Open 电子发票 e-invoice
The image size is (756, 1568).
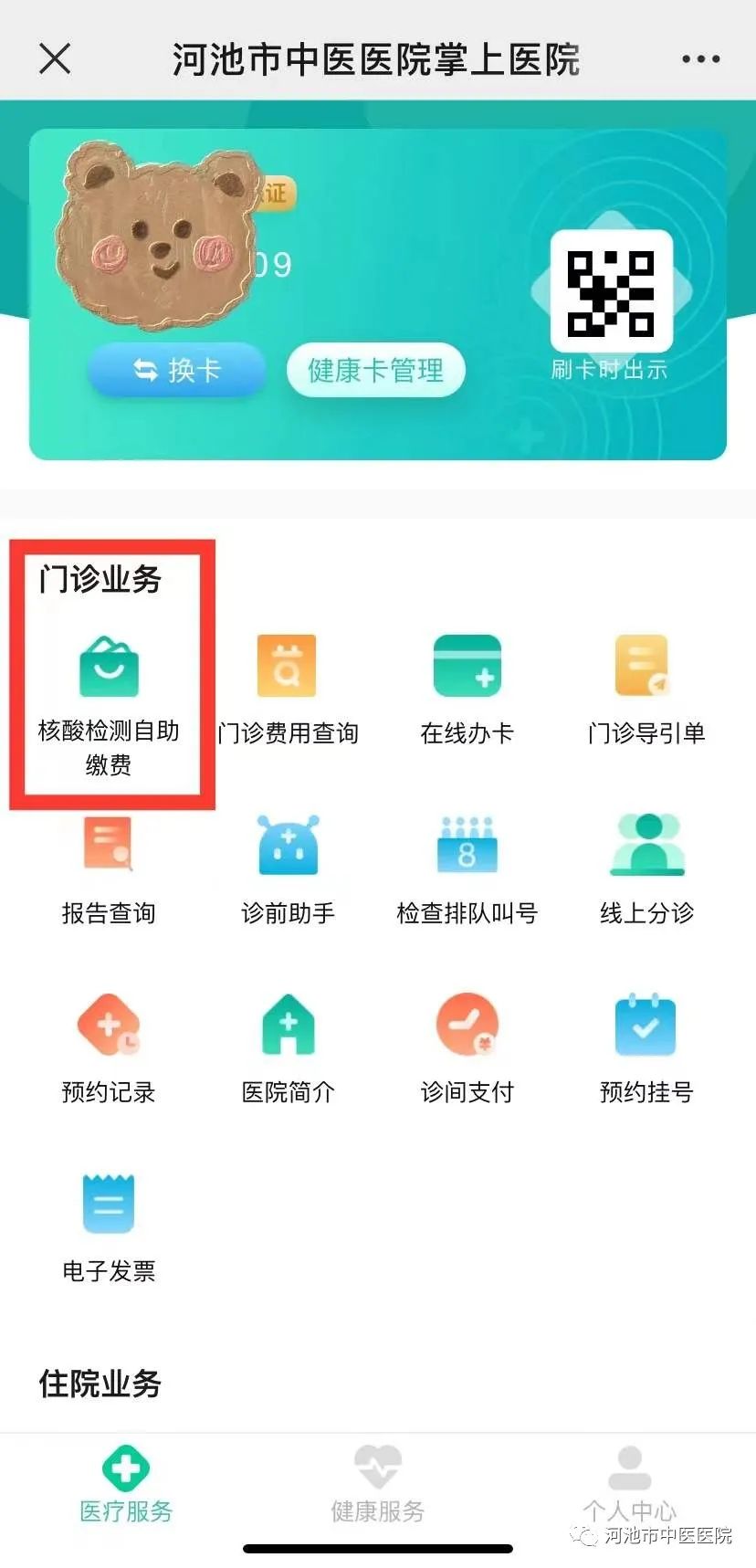point(109,1227)
